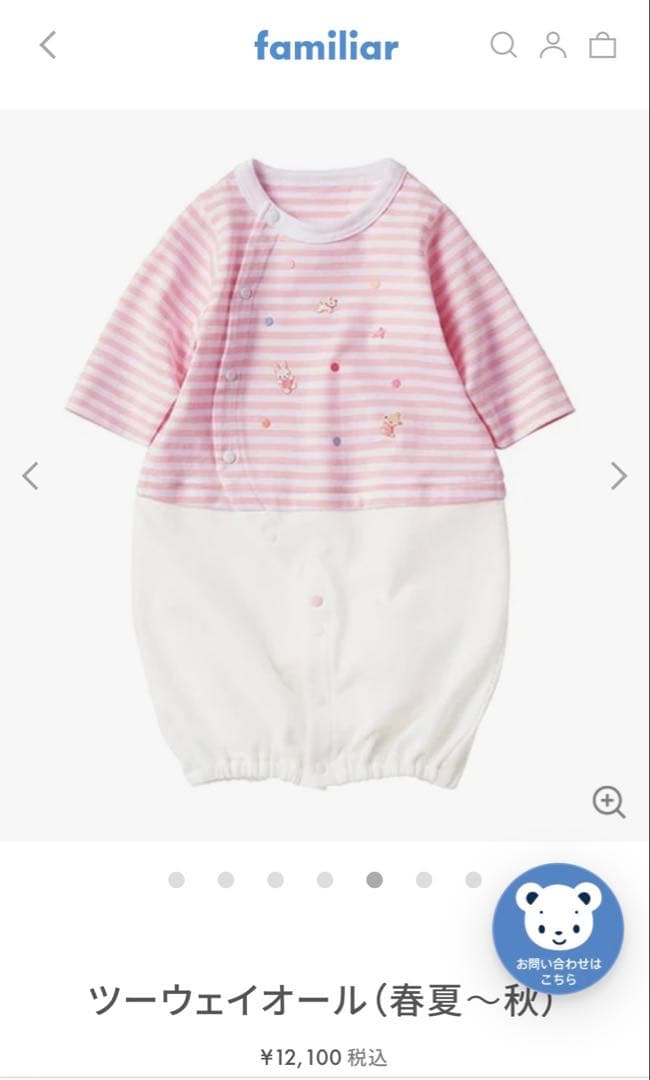Go back using the header arrow
Viewport: 650px width, 1080px height.
click(48, 45)
